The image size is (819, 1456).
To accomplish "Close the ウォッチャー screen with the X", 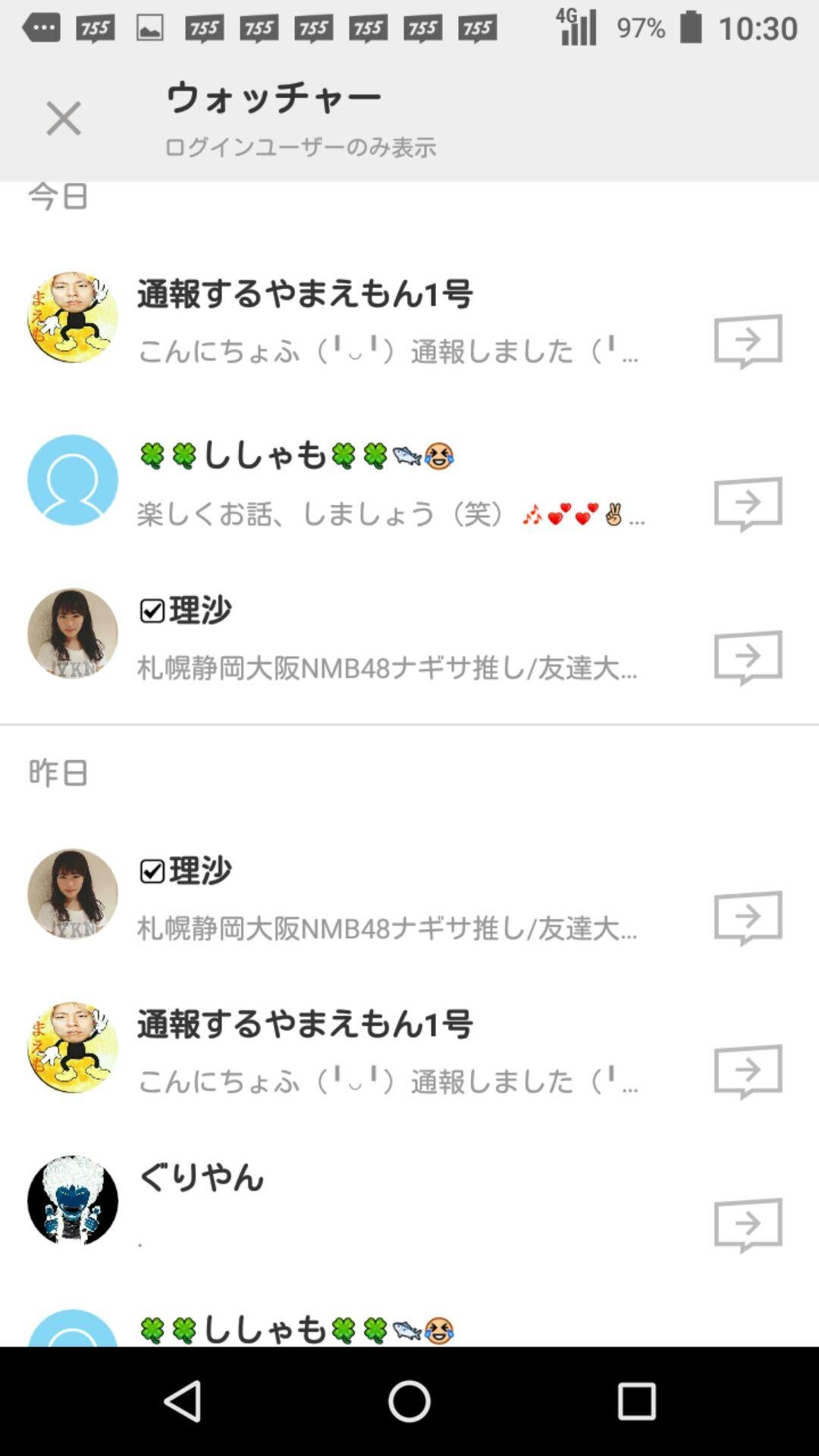I will tap(63, 119).
